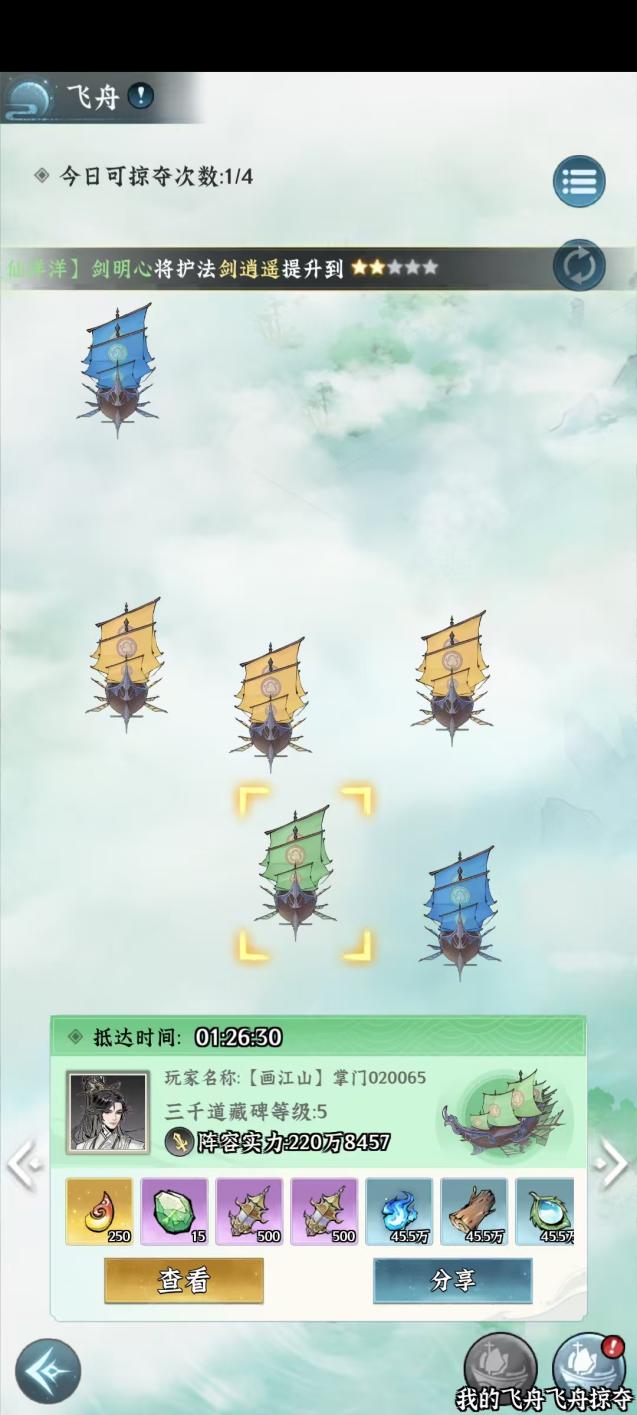Tap the 查看 button
Image resolution: width=637 pixels, height=1415 pixels.
[x=184, y=1281]
